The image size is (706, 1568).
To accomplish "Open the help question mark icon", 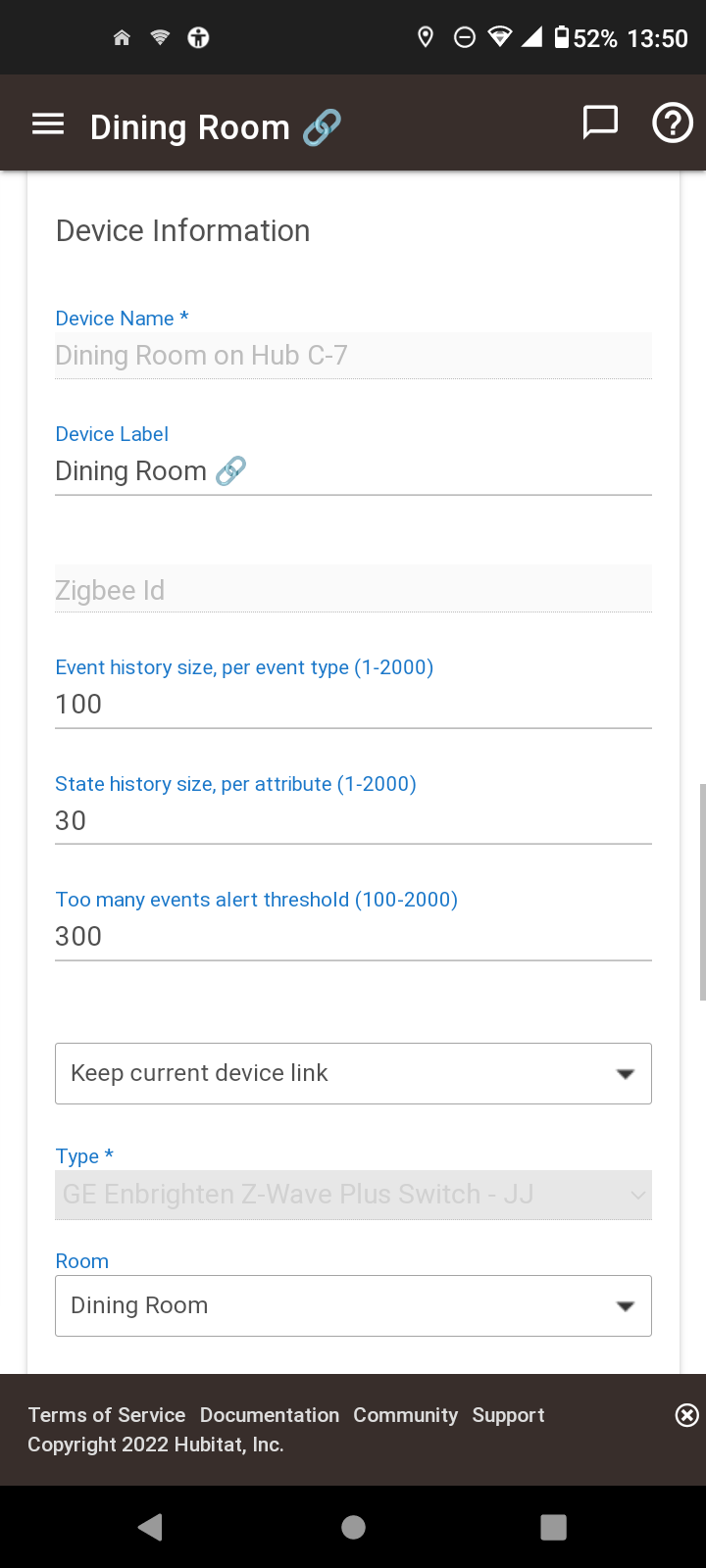I will coord(673,123).
